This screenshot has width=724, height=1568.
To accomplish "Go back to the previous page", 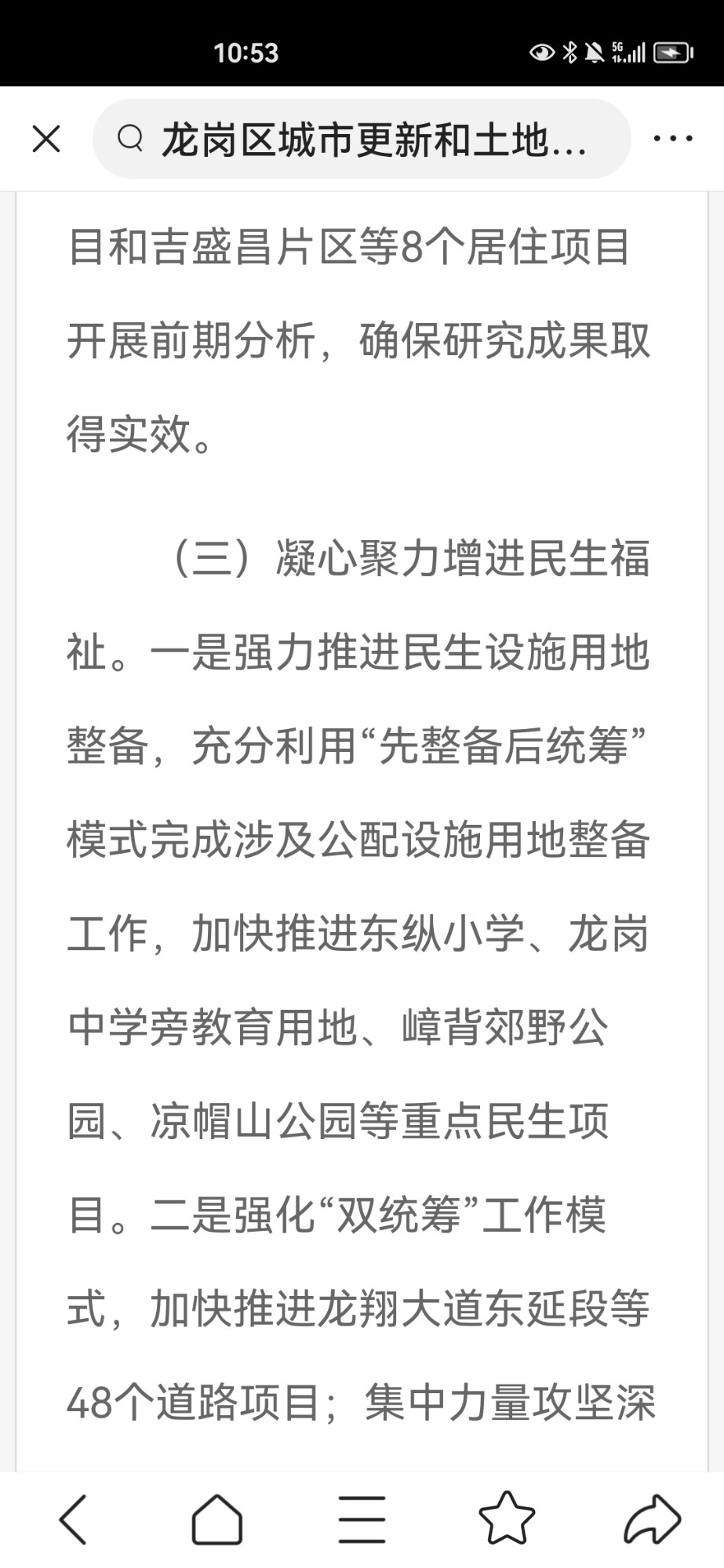I will pos(73,1519).
